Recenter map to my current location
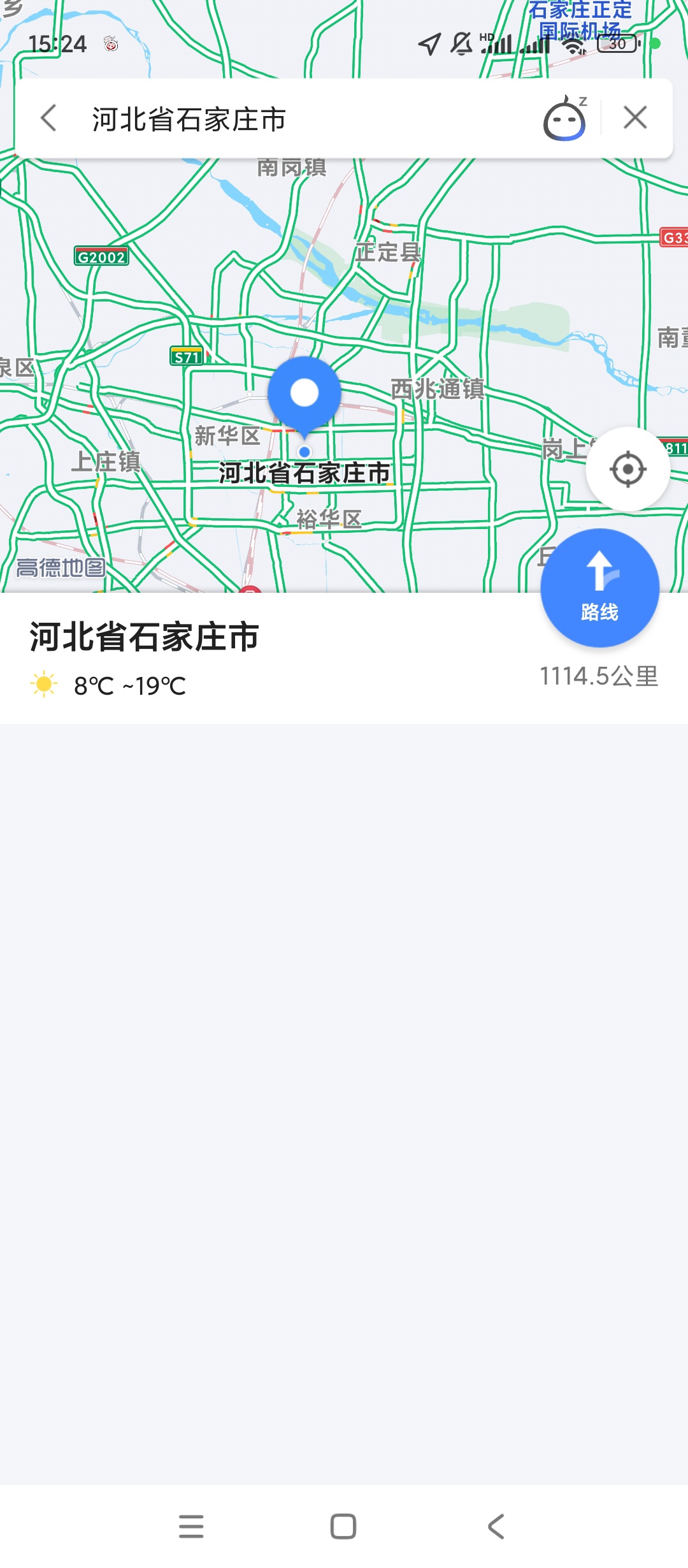The width and height of the screenshot is (688, 1568). coord(627,470)
